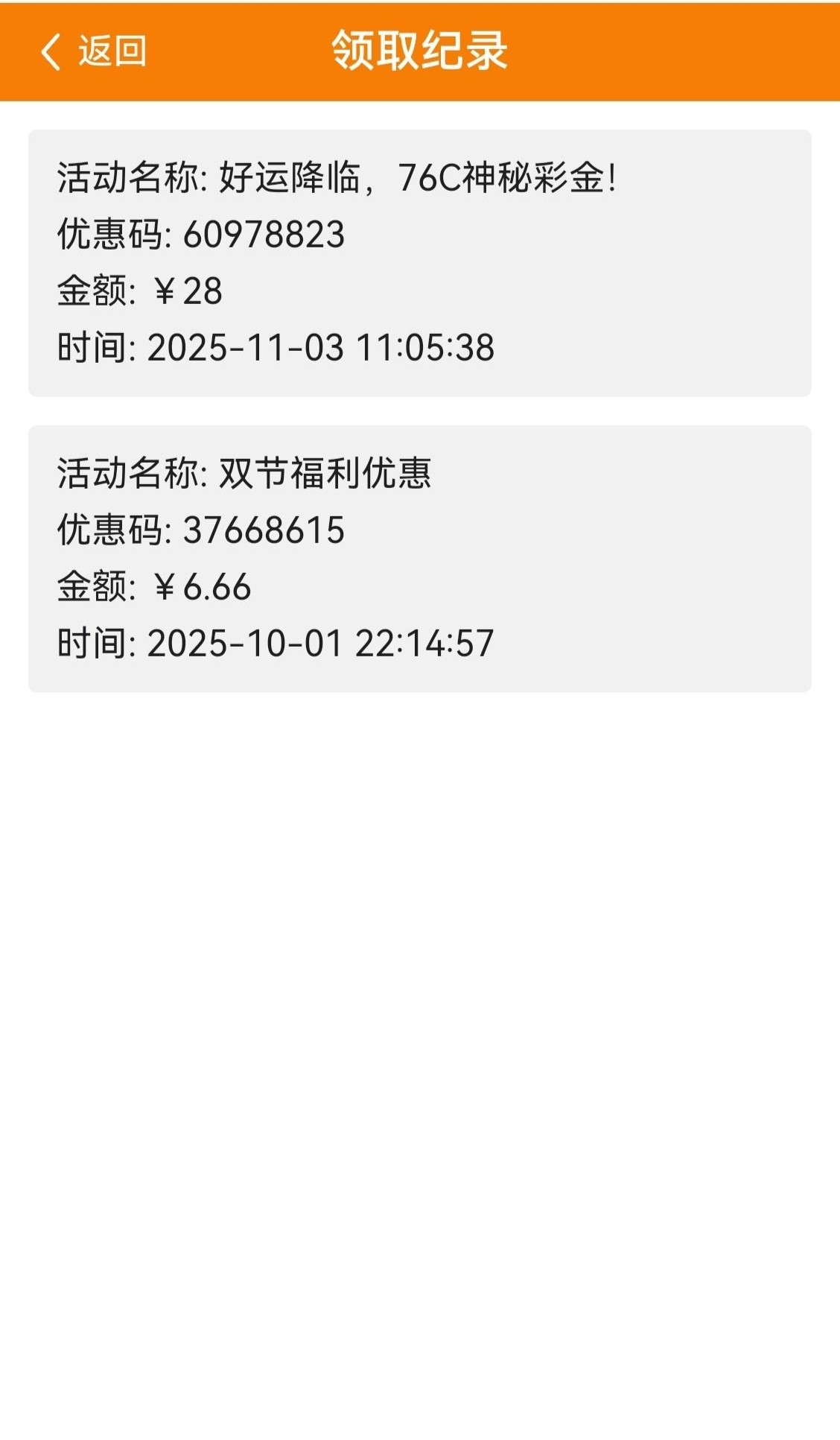The height and width of the screenshot is (1440, 840).
Task: Go back using the 返回 button
Action: coord(94,51)
